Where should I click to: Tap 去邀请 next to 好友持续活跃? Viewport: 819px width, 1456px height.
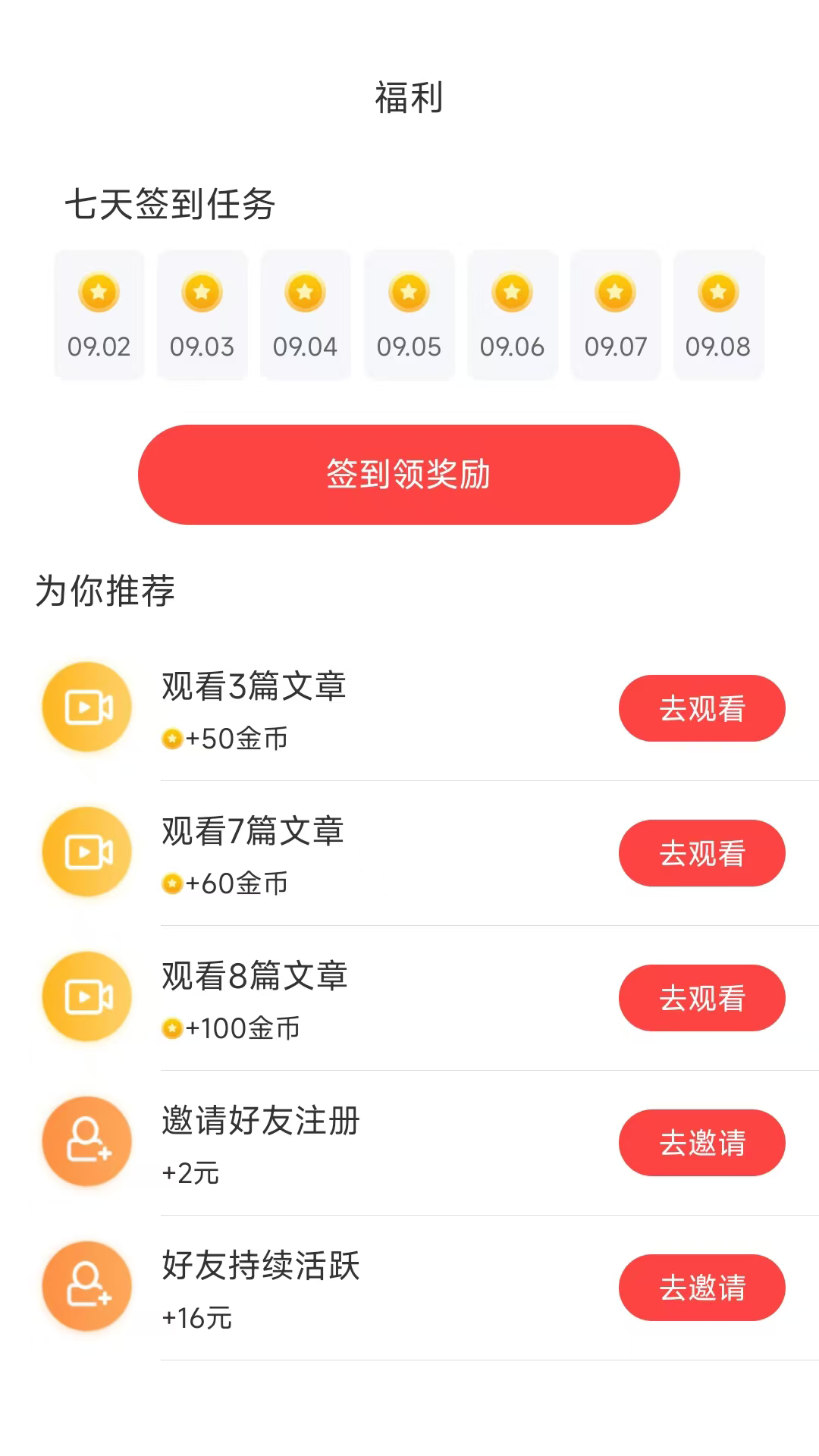pos(701,1288)
